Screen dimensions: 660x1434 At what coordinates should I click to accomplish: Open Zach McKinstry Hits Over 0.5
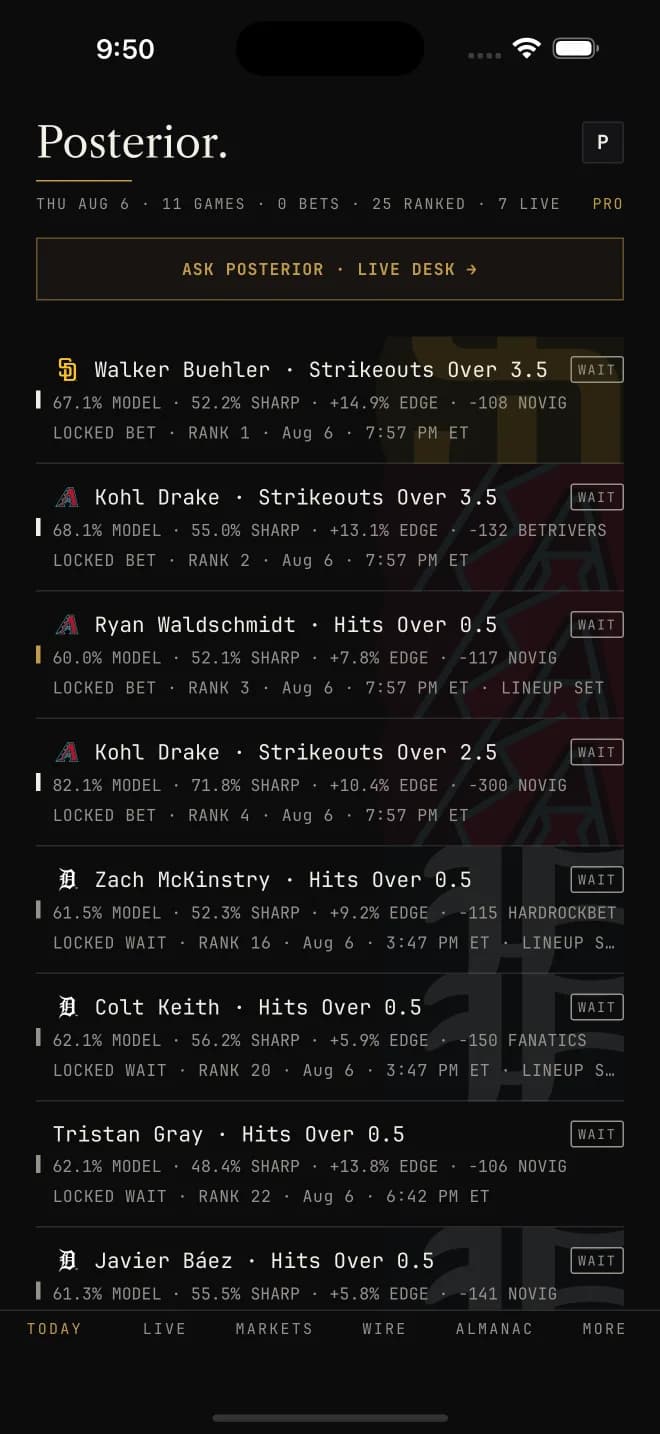pyautogui.click(x=330, y=910)
